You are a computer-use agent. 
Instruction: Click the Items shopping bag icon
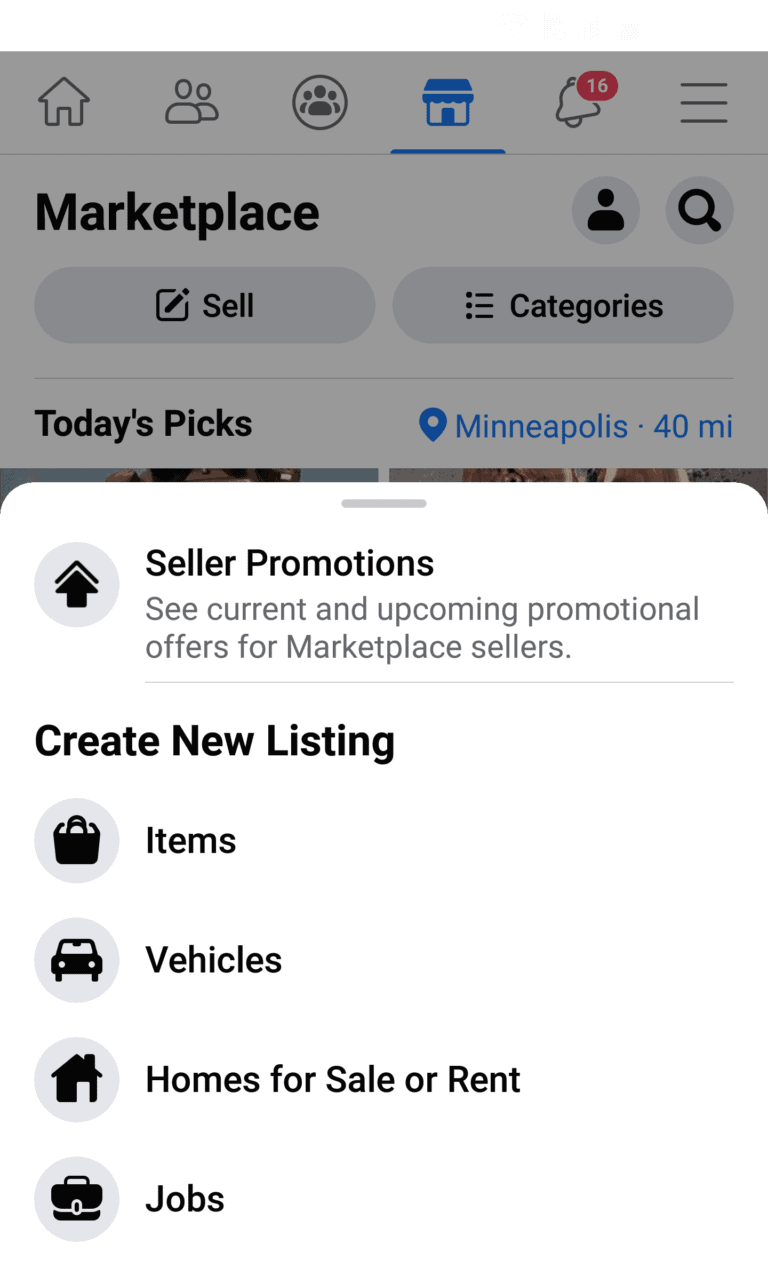pyautogui.click(x=77, y=840)
